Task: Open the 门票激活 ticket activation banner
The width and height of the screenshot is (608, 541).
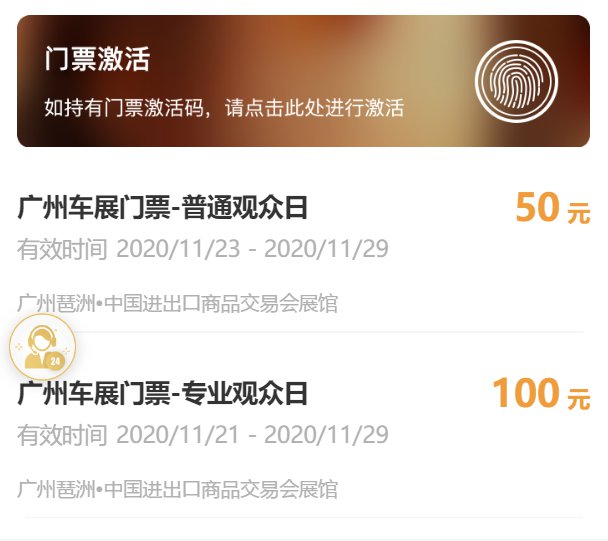Action: coord(303,81)
